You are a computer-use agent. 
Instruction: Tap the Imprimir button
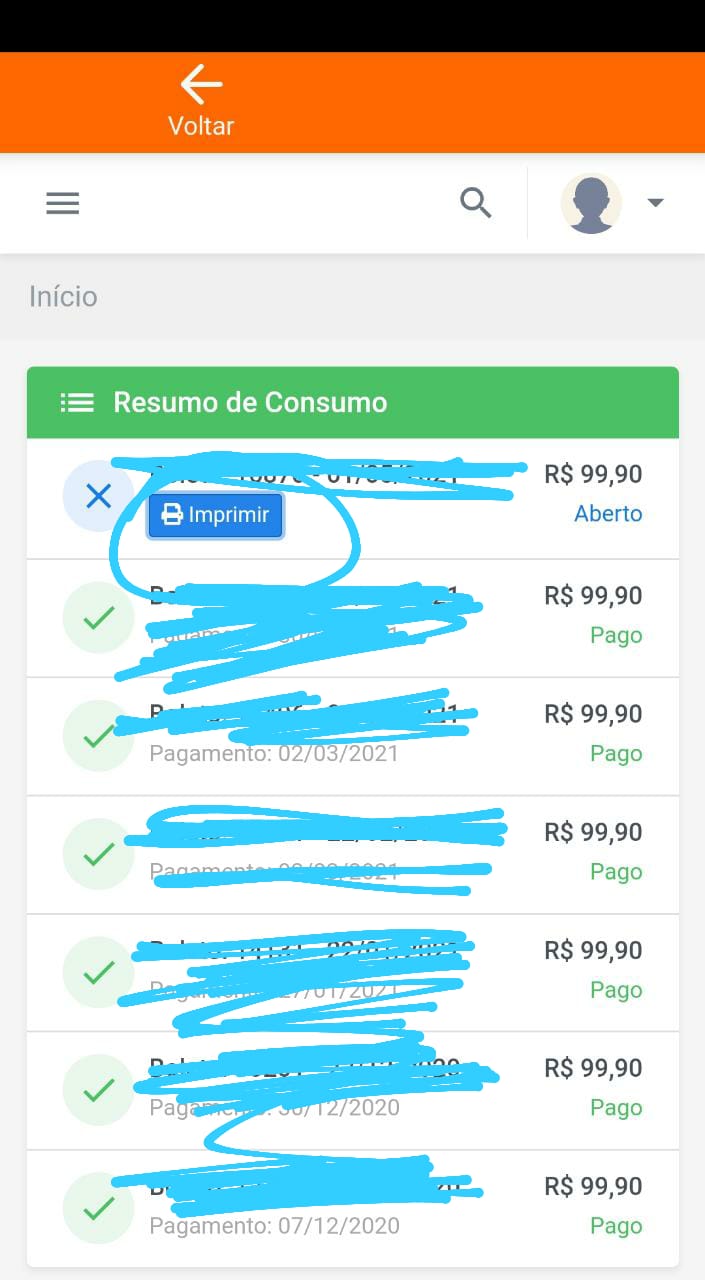click(216, 516)
